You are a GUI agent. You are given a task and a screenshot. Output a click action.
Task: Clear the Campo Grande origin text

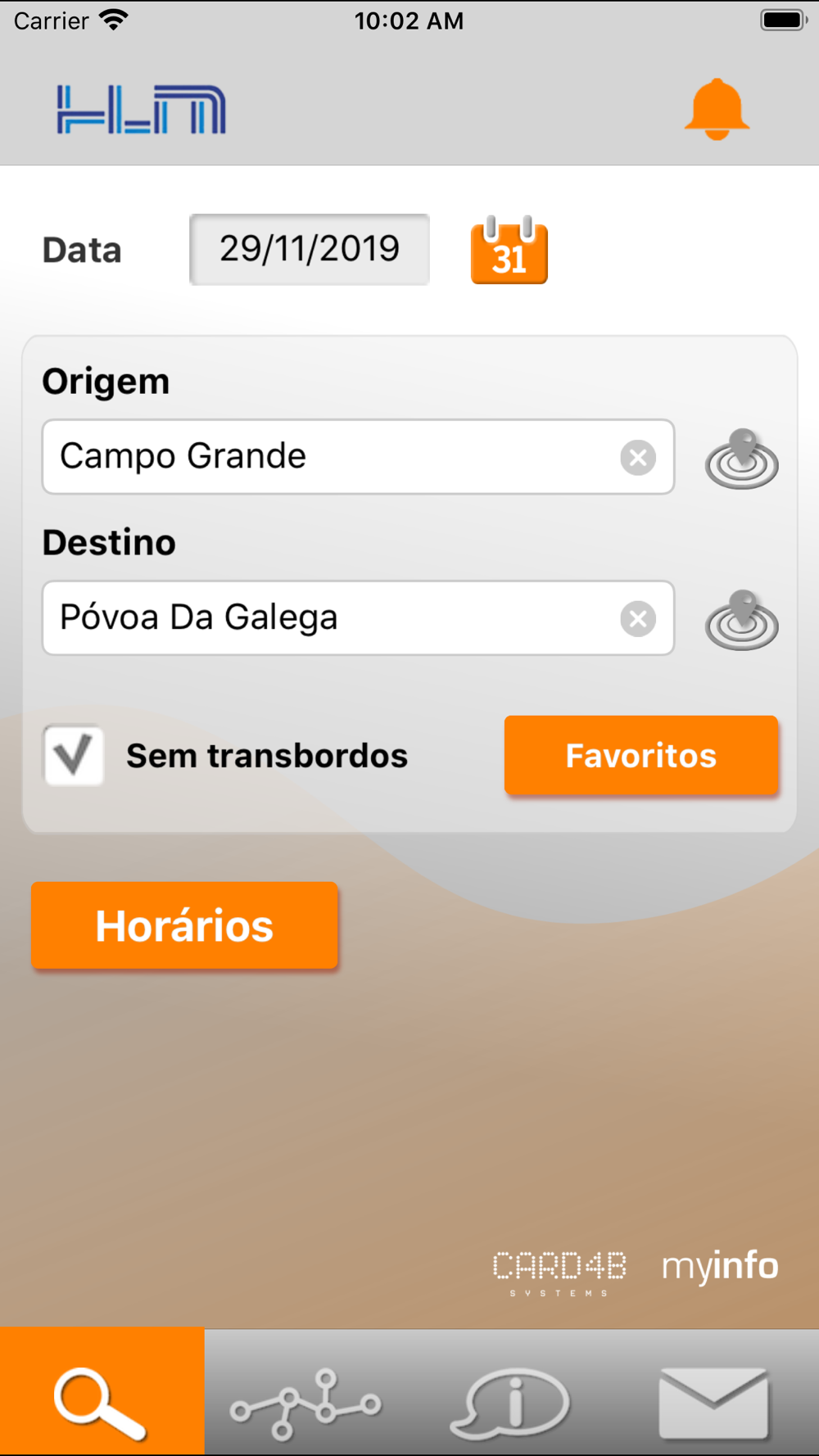click(638, 457)
